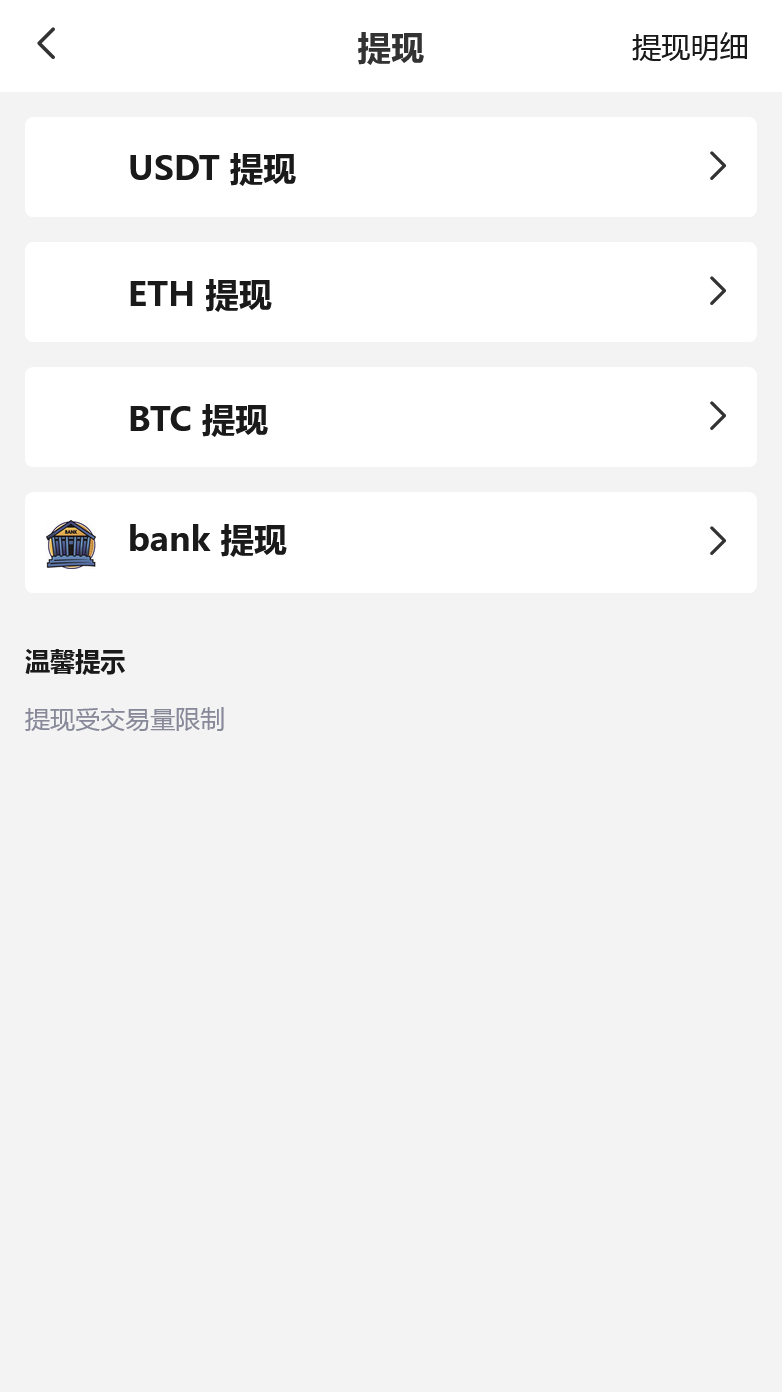Click the 温馨提示 heading

(x=75, y=662)
